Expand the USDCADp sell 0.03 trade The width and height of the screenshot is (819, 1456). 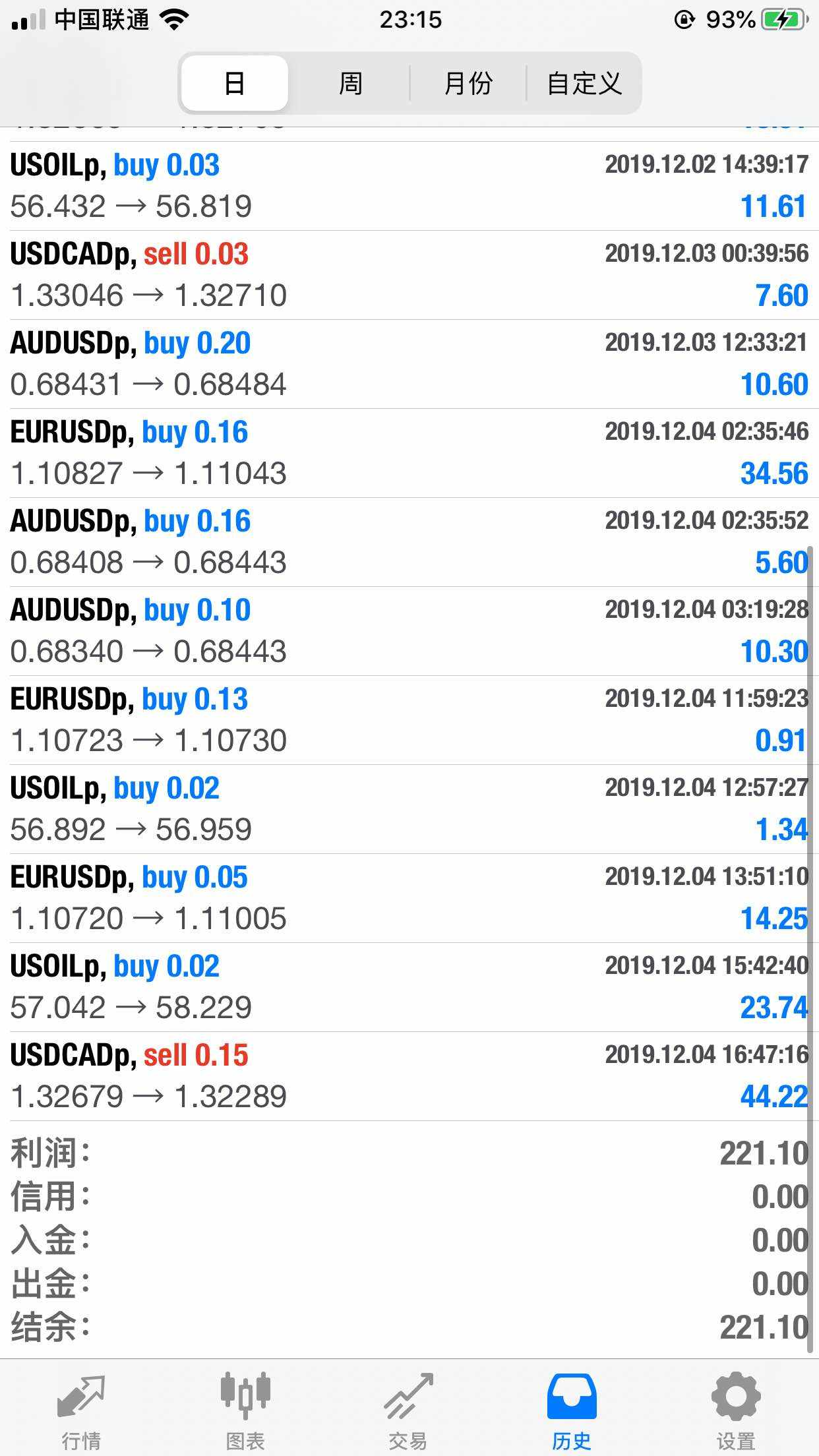click(409, 275)
